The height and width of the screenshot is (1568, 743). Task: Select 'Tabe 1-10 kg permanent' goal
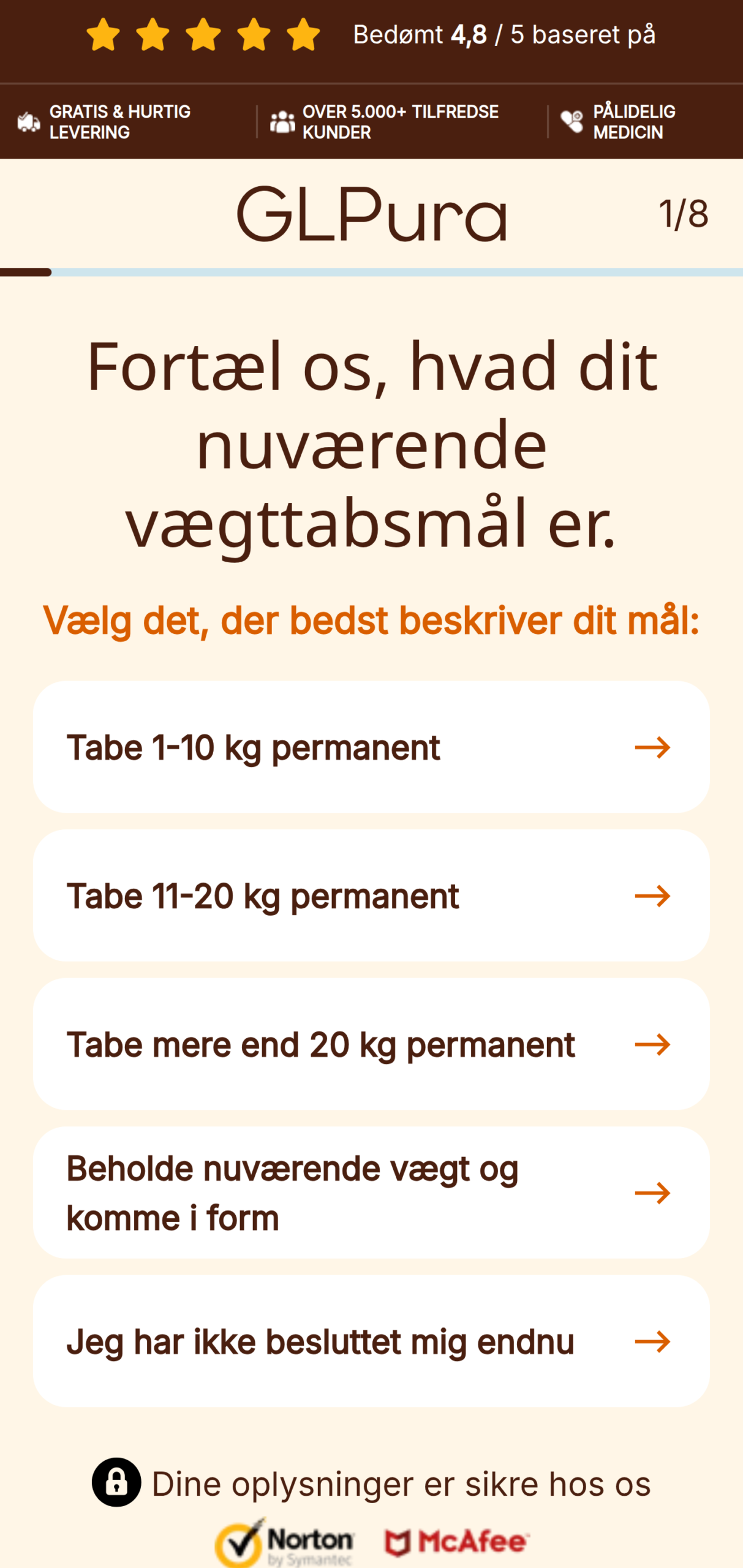coord(371,747)
